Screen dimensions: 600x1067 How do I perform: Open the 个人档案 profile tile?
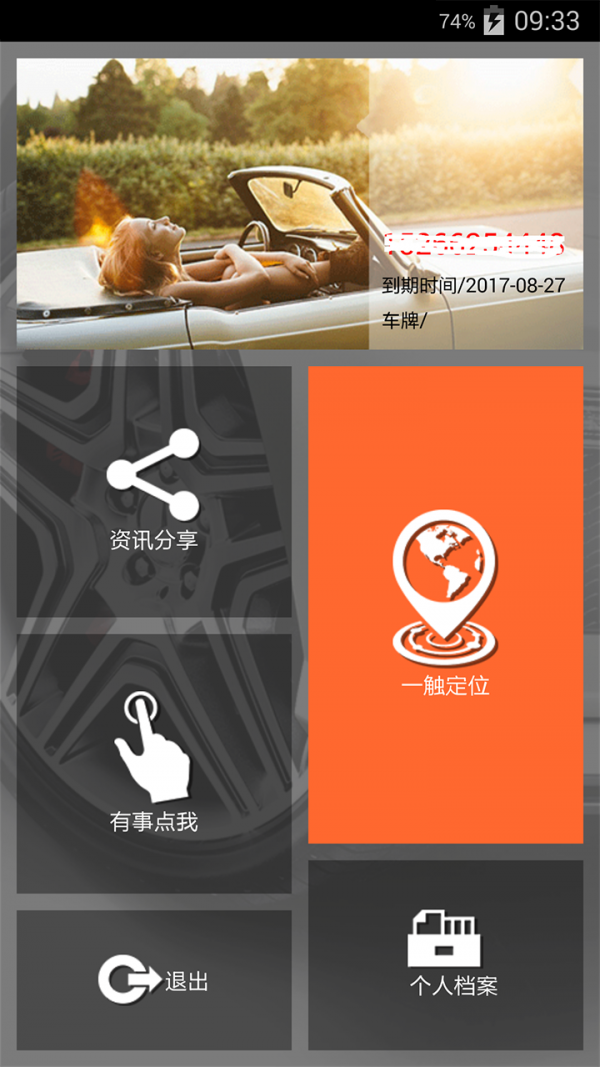click(x=445, y=955)
